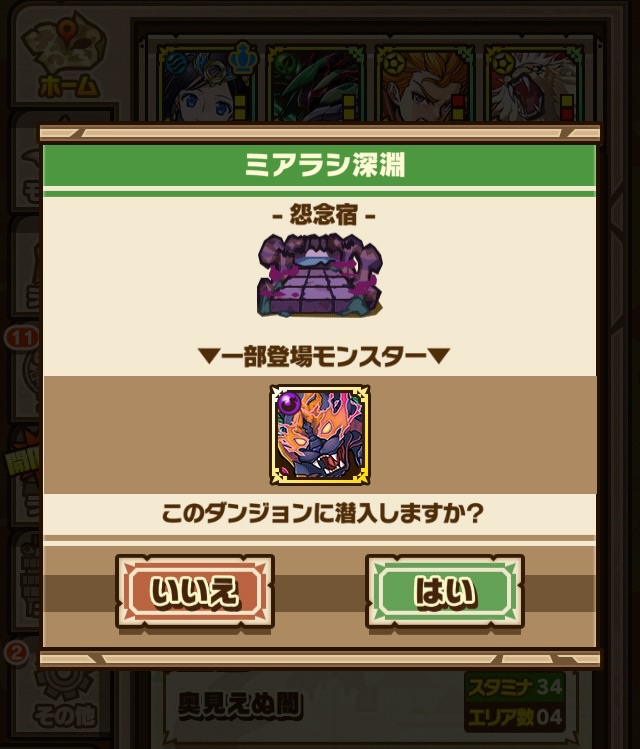Tap はい to enter the dungeon
The height and width of the screenshot is (749, 640).
(x=445, y=591)
